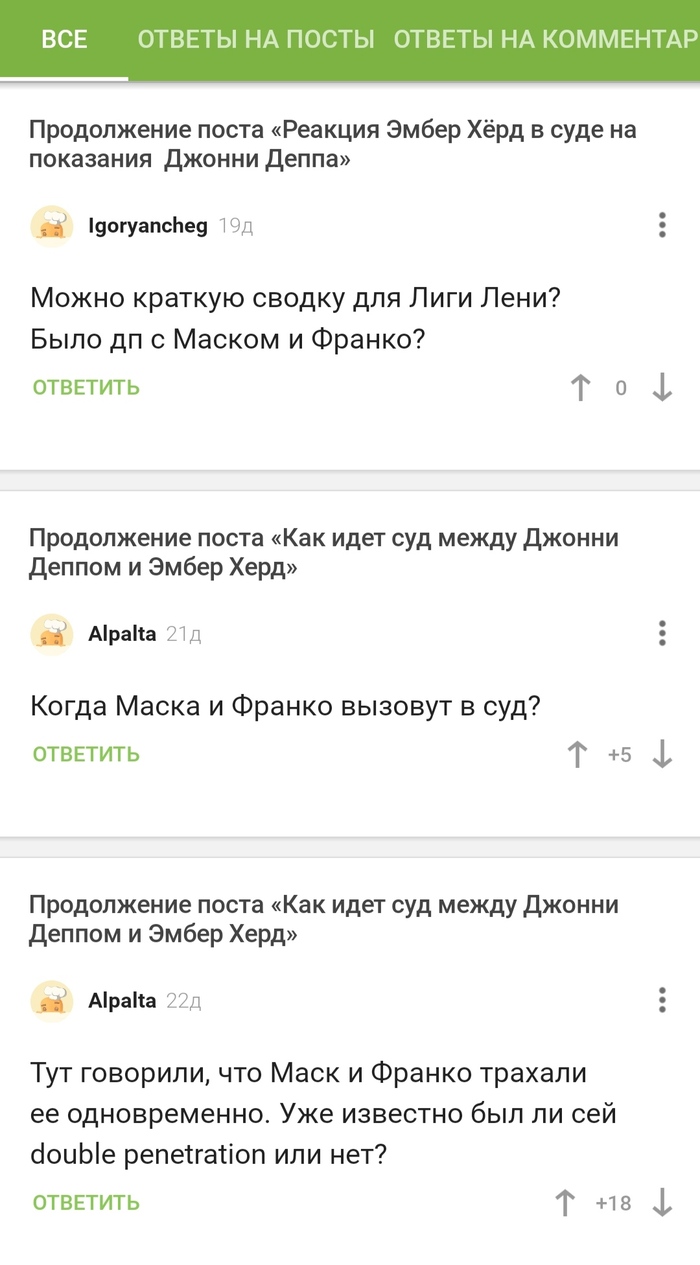Open the ОТВЕТЫ НА КОММЕНТАРИИ tab
The height and width of the screenshot is (1265, 700).
pyautogui.click(x=545, y=40)
